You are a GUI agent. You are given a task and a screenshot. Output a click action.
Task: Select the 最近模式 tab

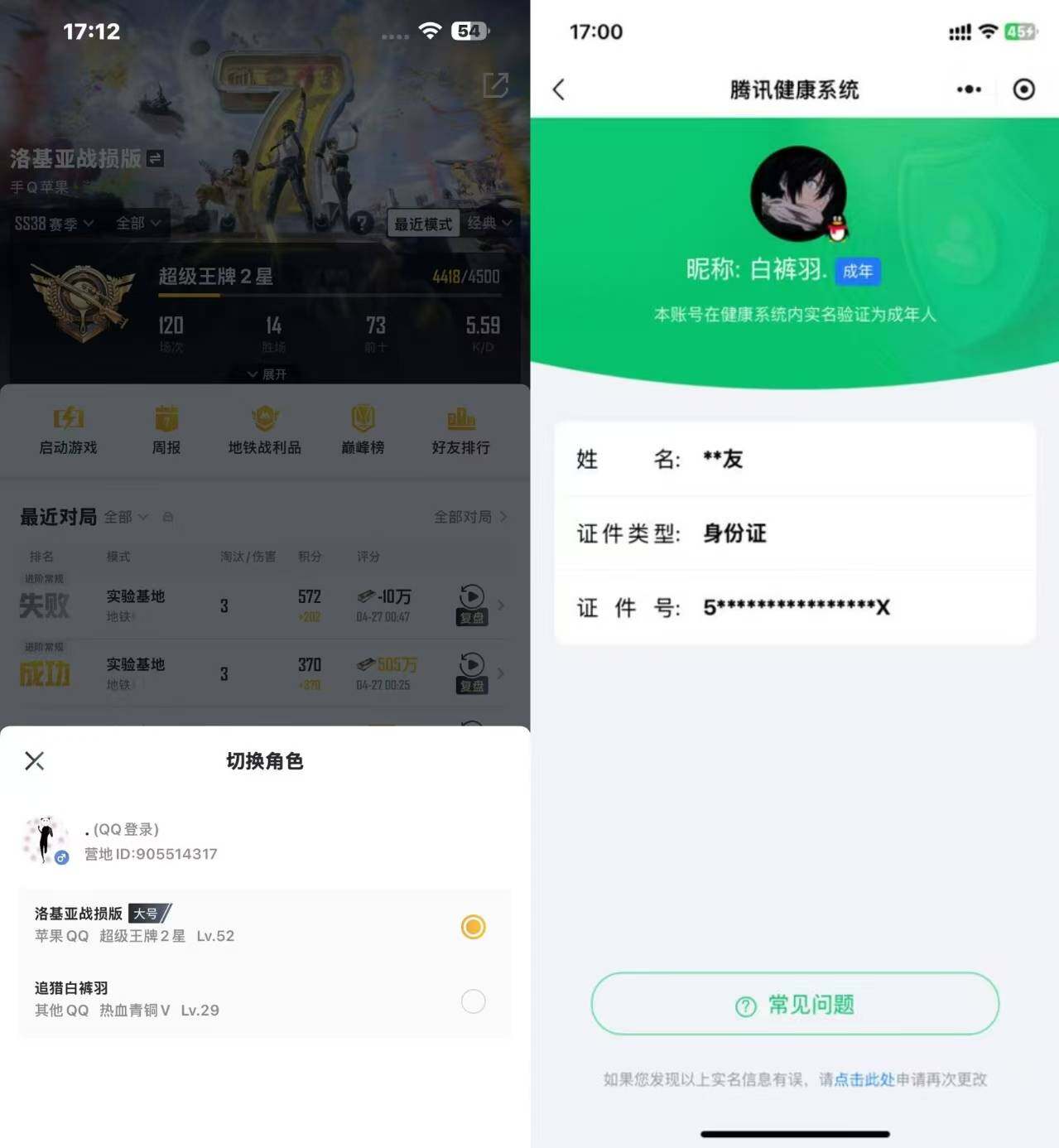coord(423,223)
